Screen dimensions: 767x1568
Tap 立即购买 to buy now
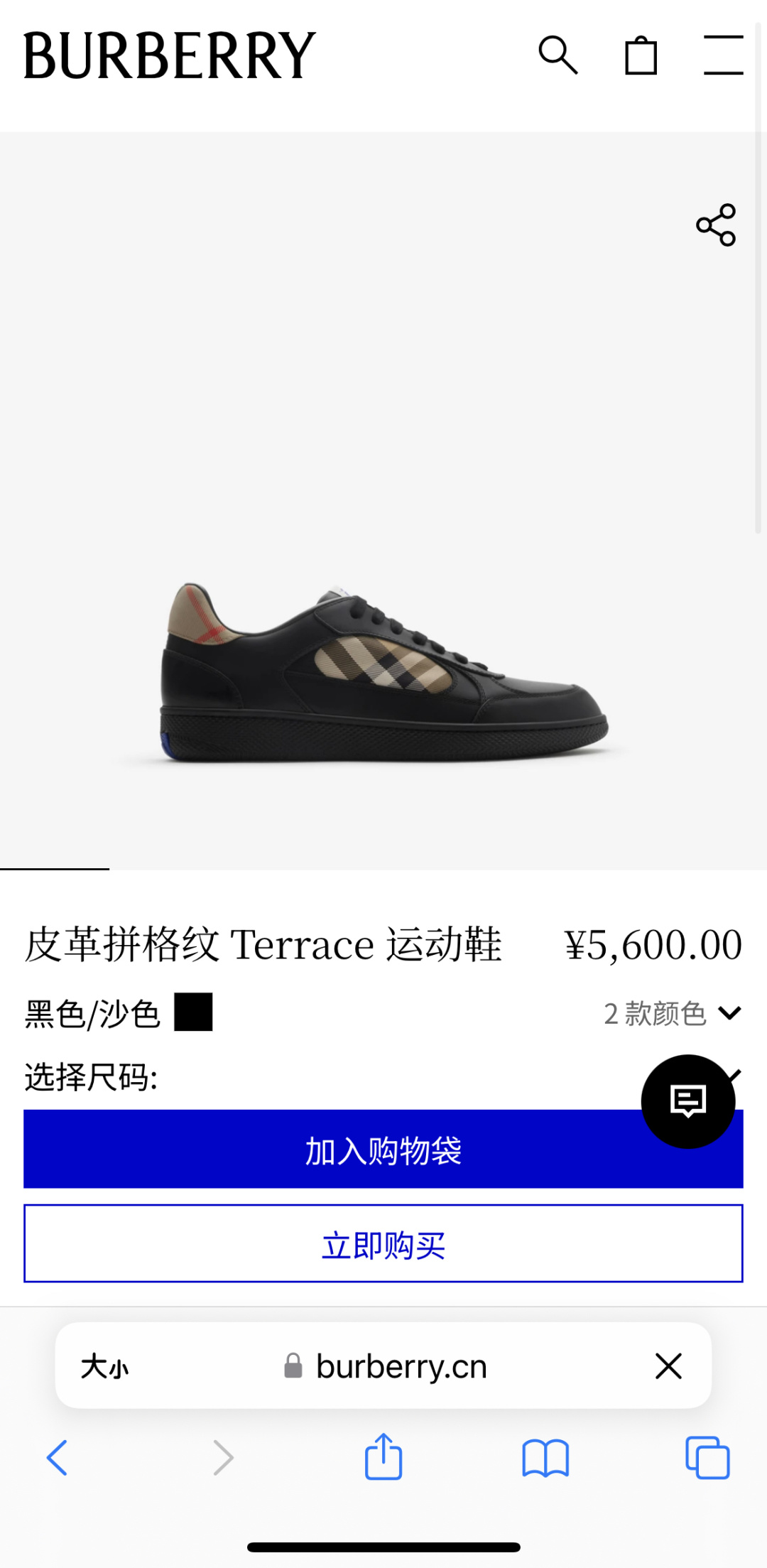coord(383,1245)
